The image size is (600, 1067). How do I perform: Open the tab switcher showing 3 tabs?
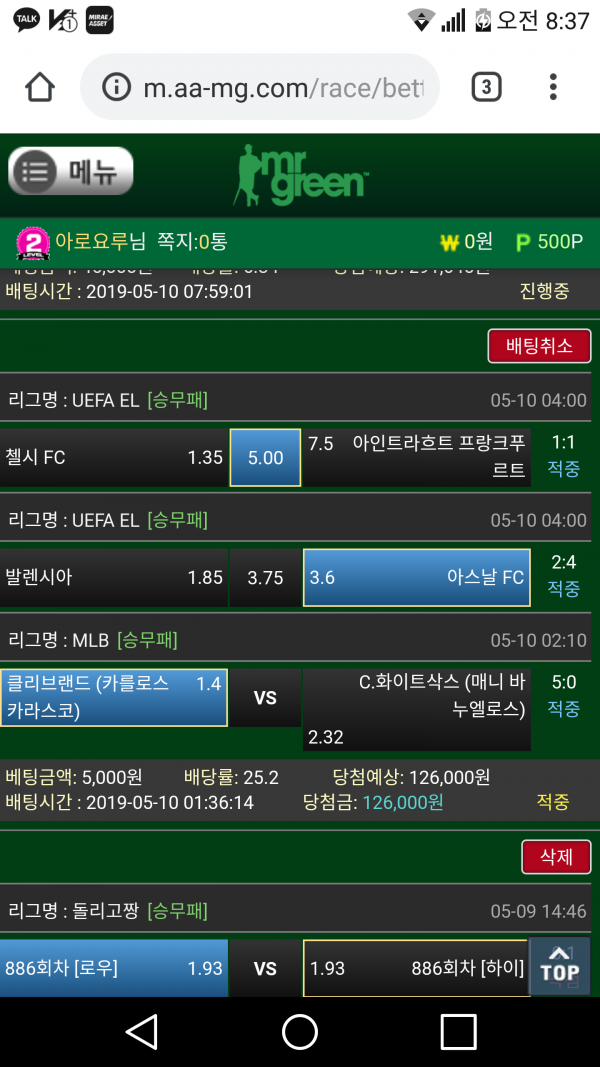pyautogui.click(x=485, y=88)
